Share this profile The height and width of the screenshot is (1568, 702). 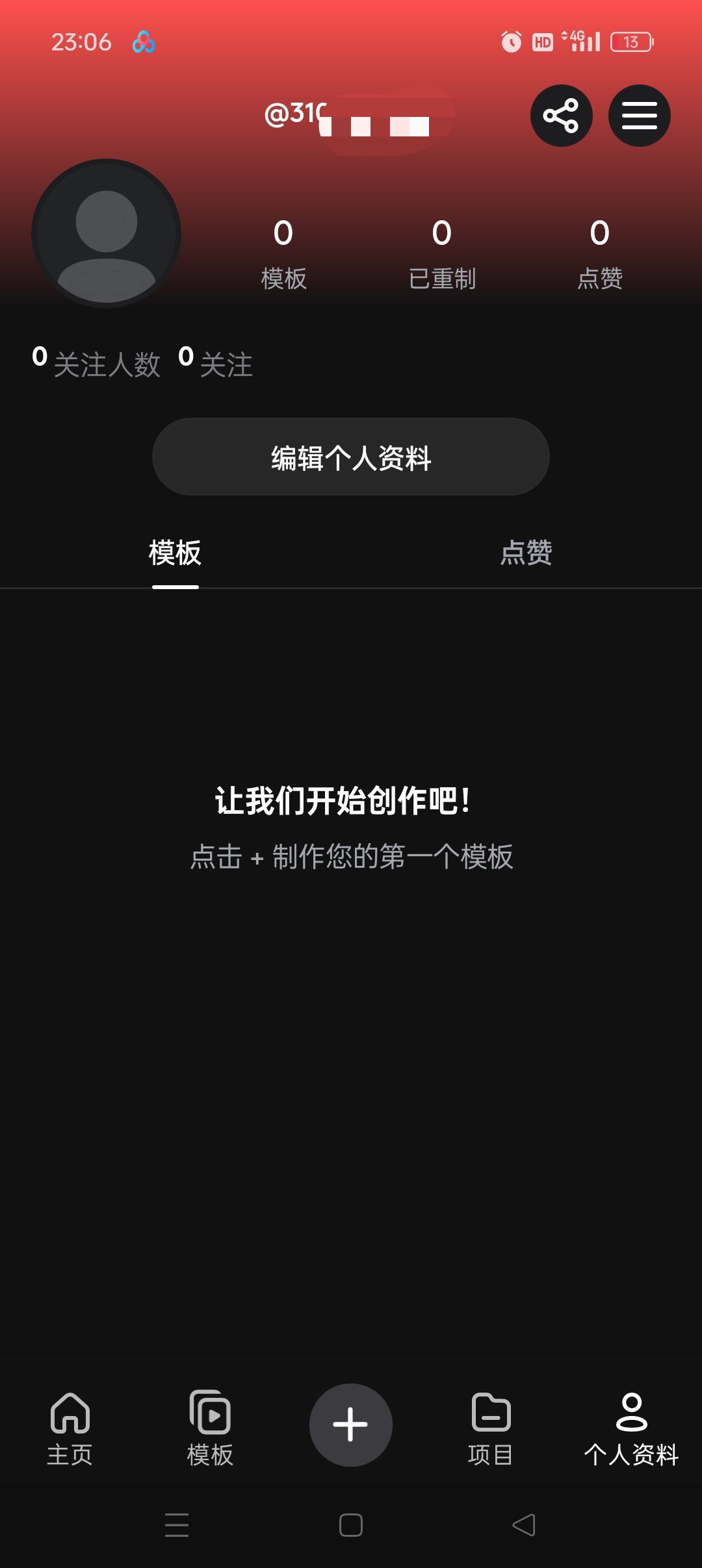[x=561, y=116]
